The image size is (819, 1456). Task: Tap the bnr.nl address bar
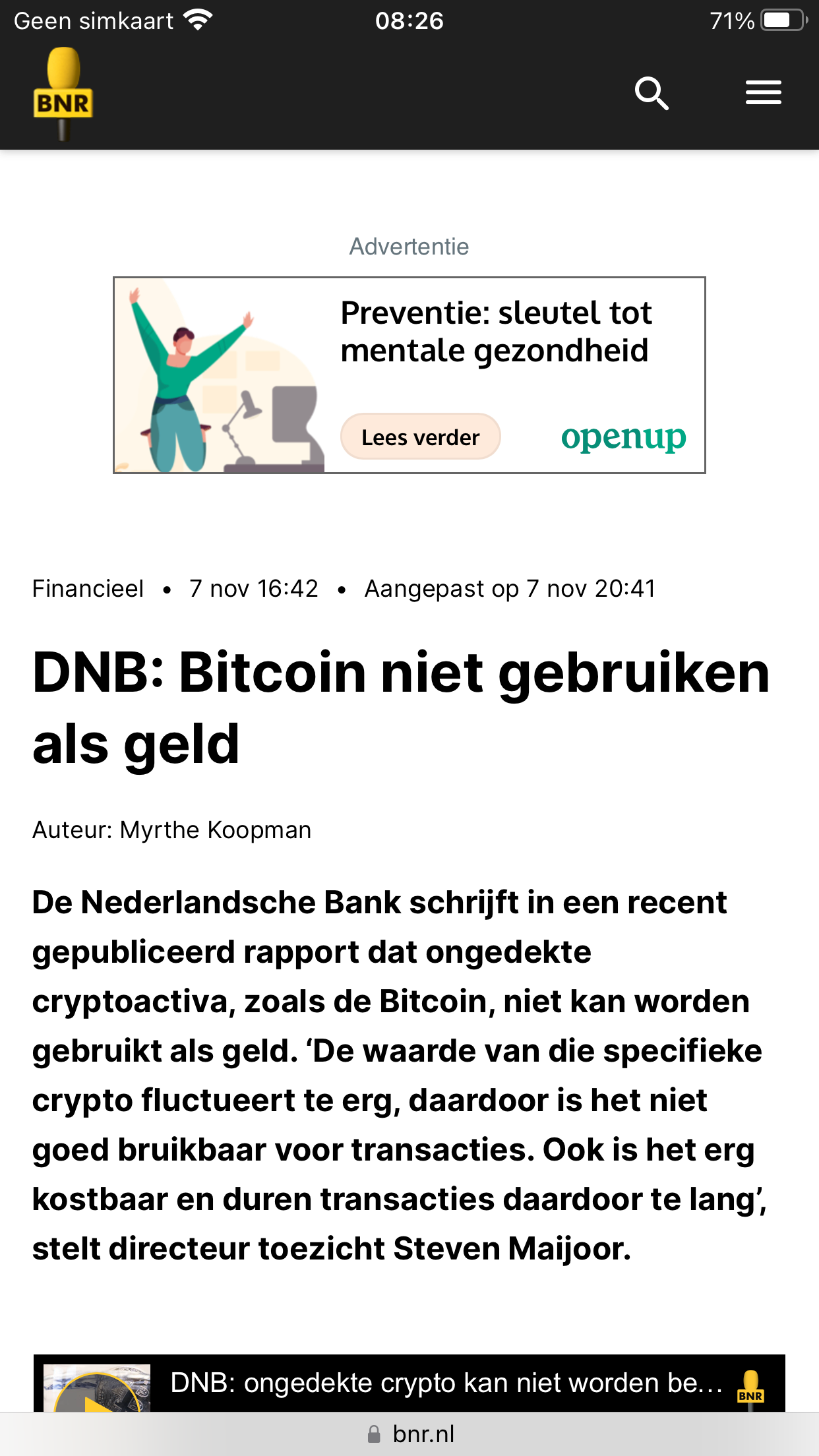coord(409,1434)
